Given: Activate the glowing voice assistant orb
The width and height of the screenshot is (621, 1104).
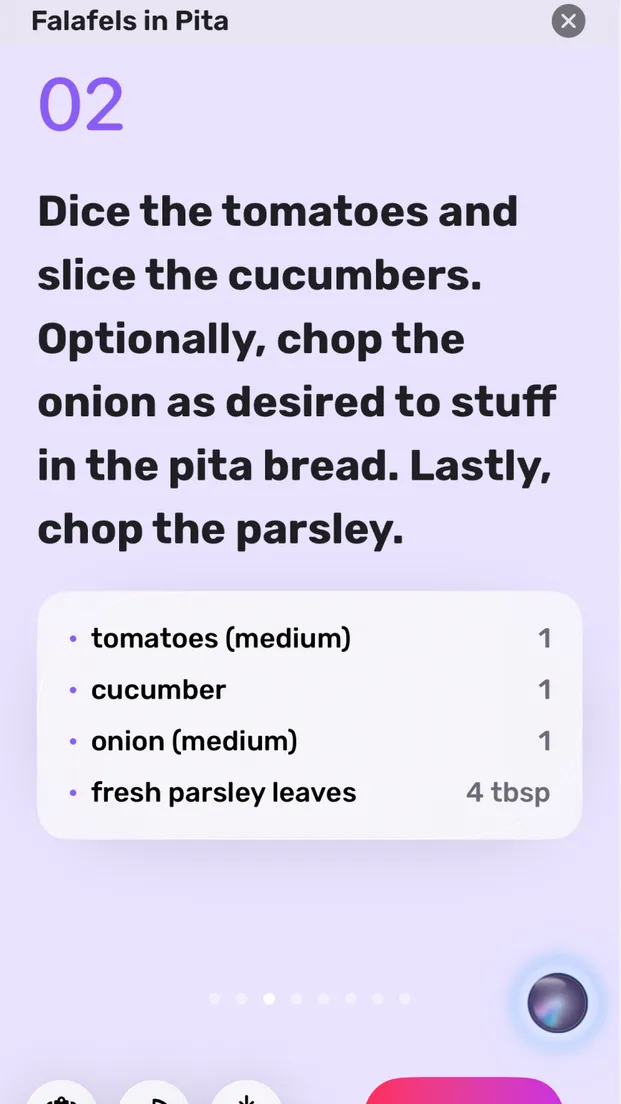Looking at the screenshot, I should point(558,1002).
